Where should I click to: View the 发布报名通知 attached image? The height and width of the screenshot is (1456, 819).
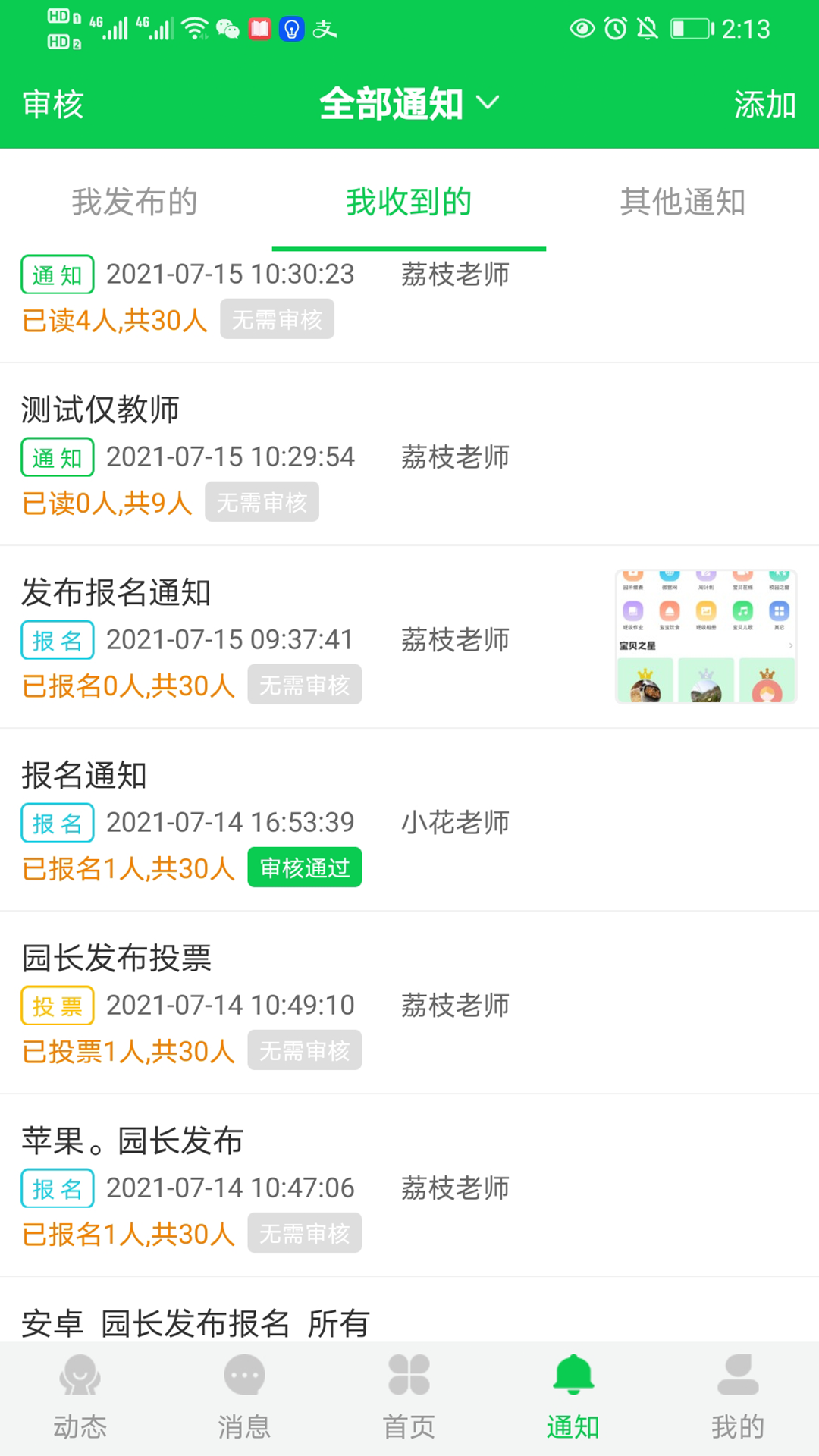tap(705, 637)
